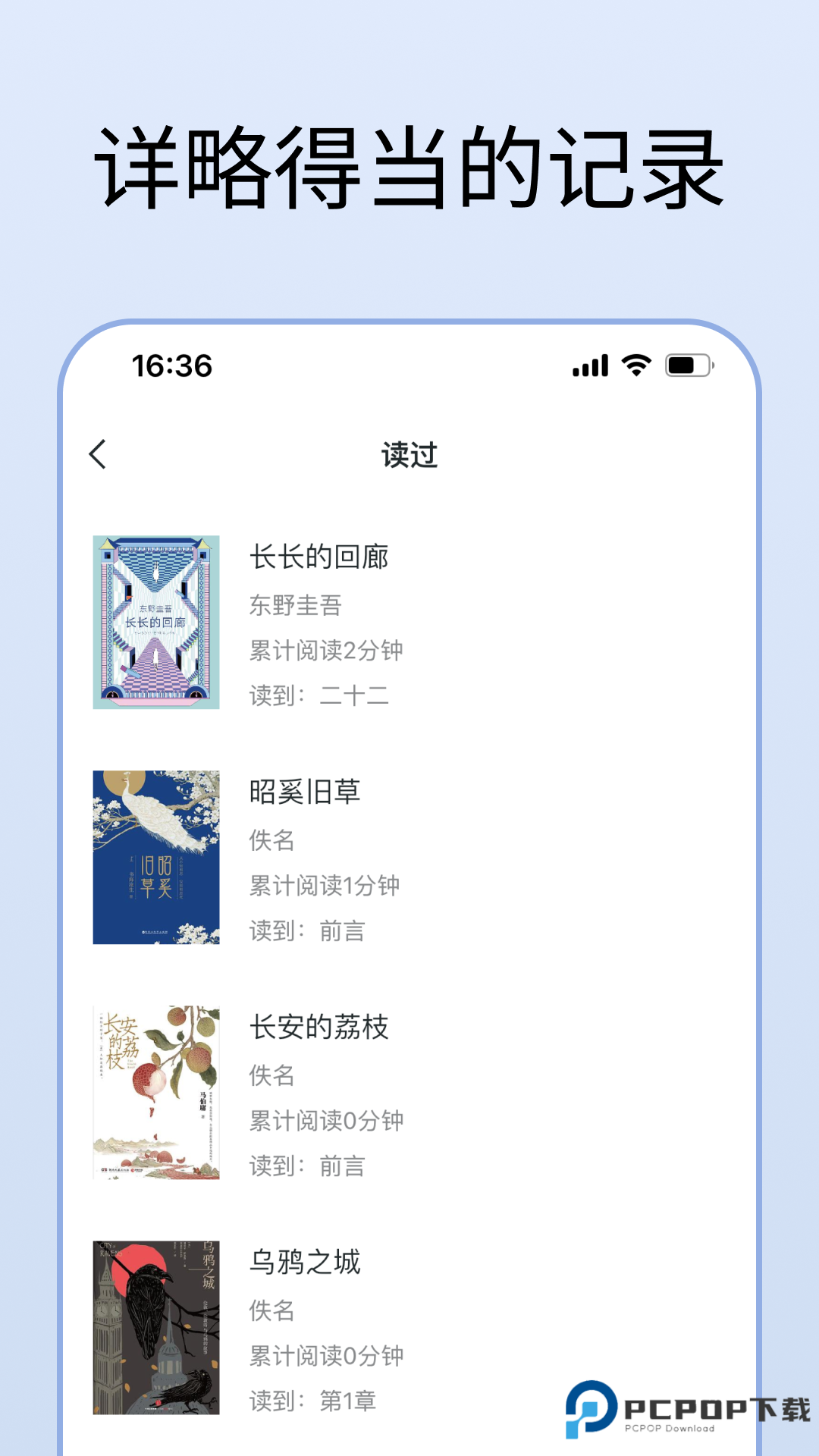Screen dimensions: 819x1456
Task: Click the title 昭奚旧草
Action: 306,792
